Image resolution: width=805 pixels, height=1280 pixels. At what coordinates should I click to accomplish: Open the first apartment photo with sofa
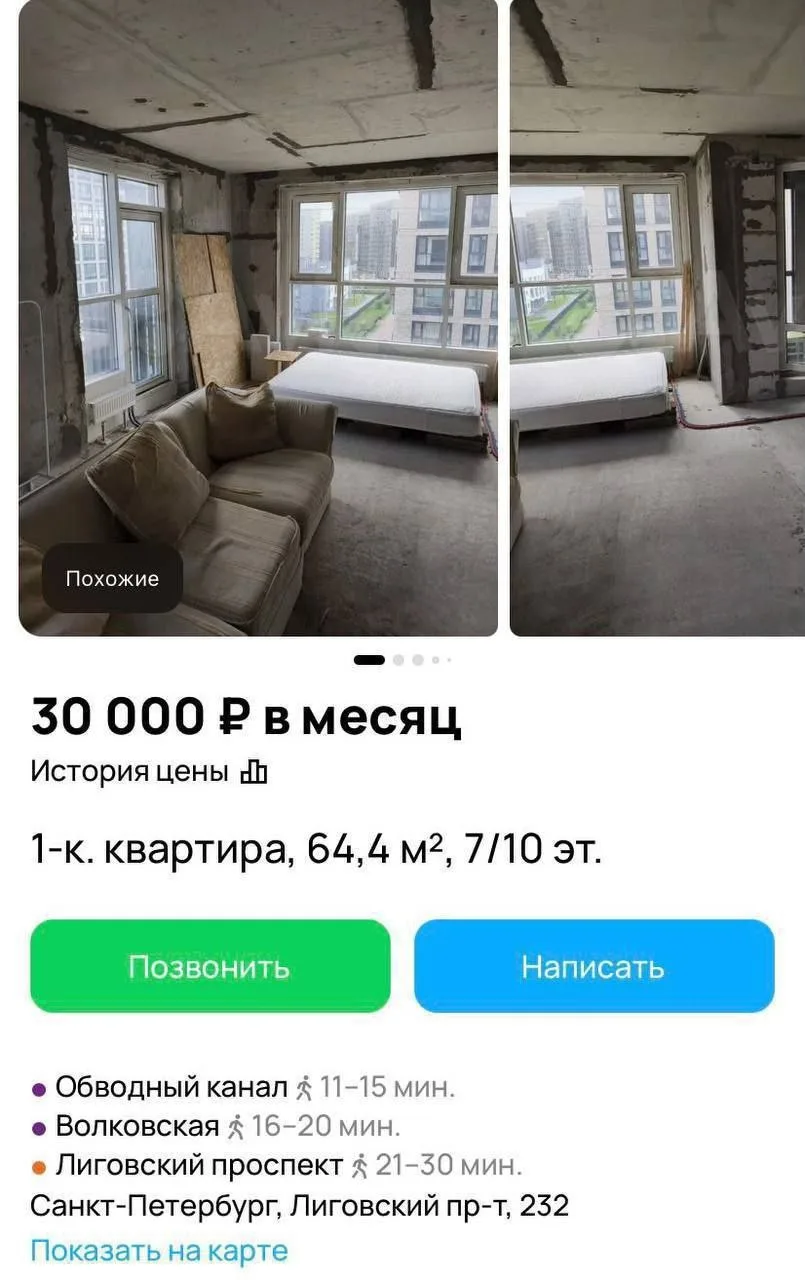point(258,300)
